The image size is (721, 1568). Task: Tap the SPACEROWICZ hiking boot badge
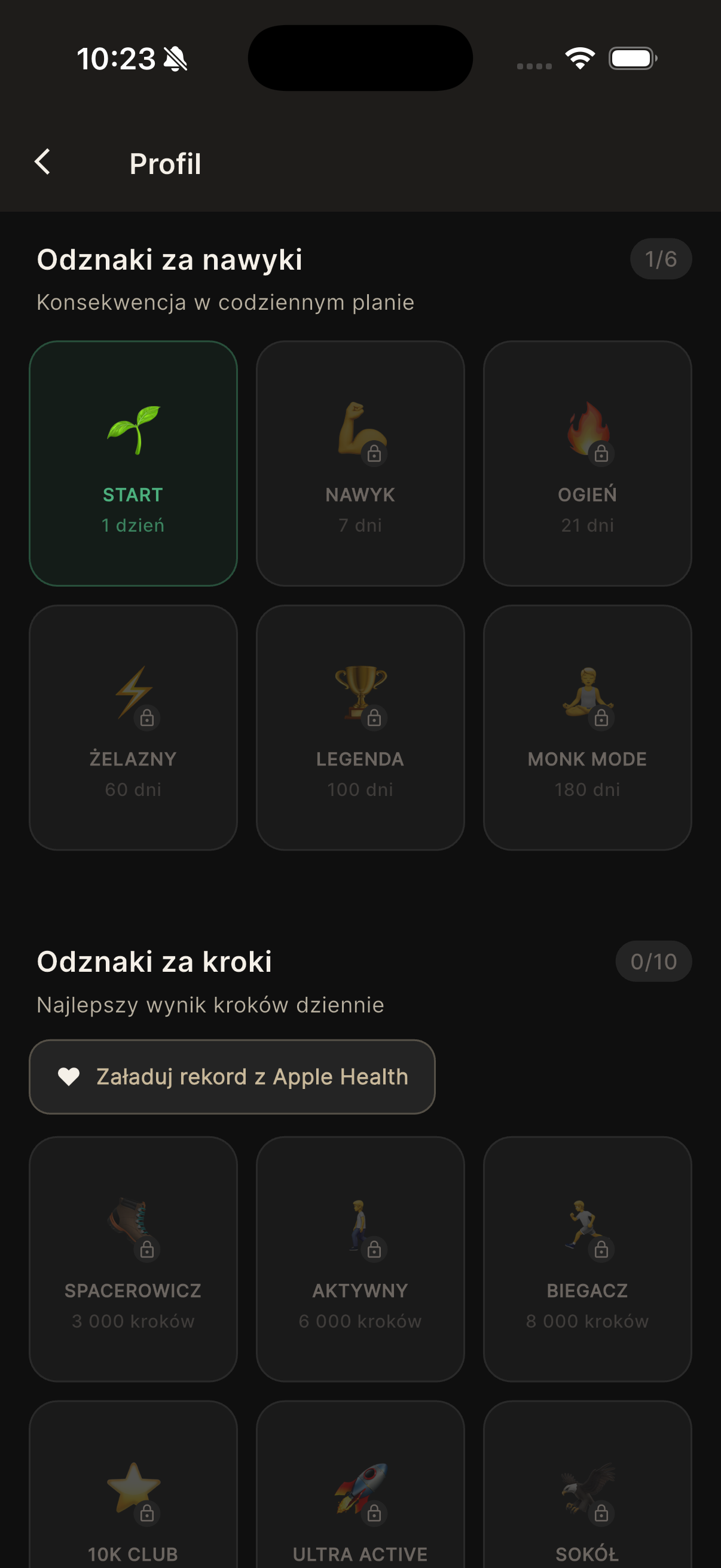(x=133, y=1254)
